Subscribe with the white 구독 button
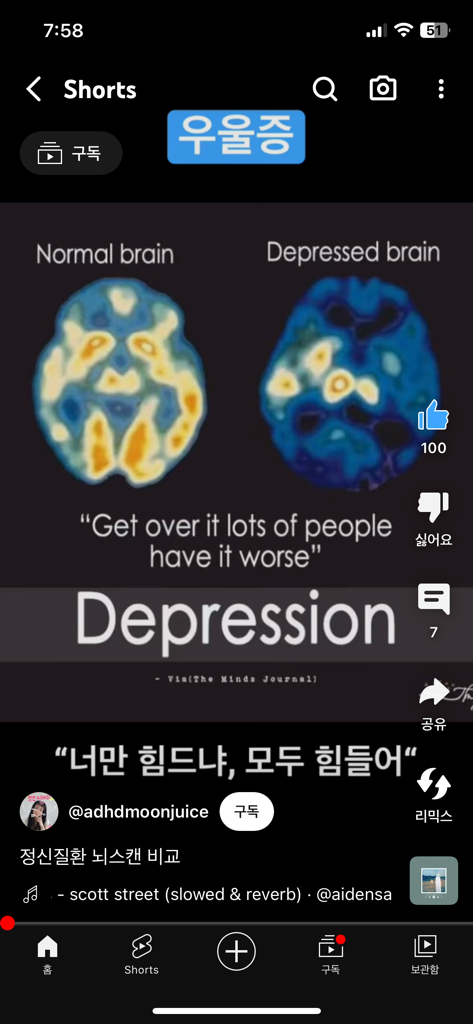 point(246,812)
